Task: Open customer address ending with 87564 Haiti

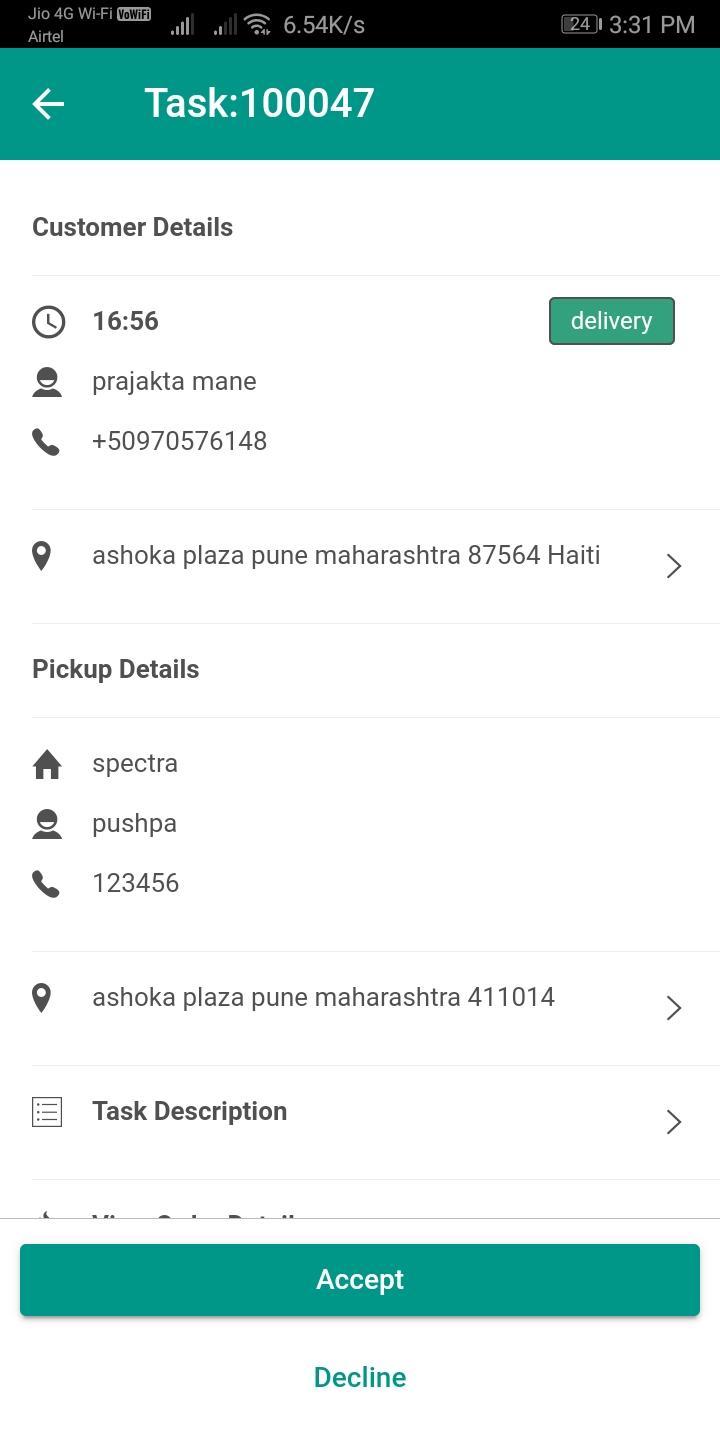Action: coord(360,566)
